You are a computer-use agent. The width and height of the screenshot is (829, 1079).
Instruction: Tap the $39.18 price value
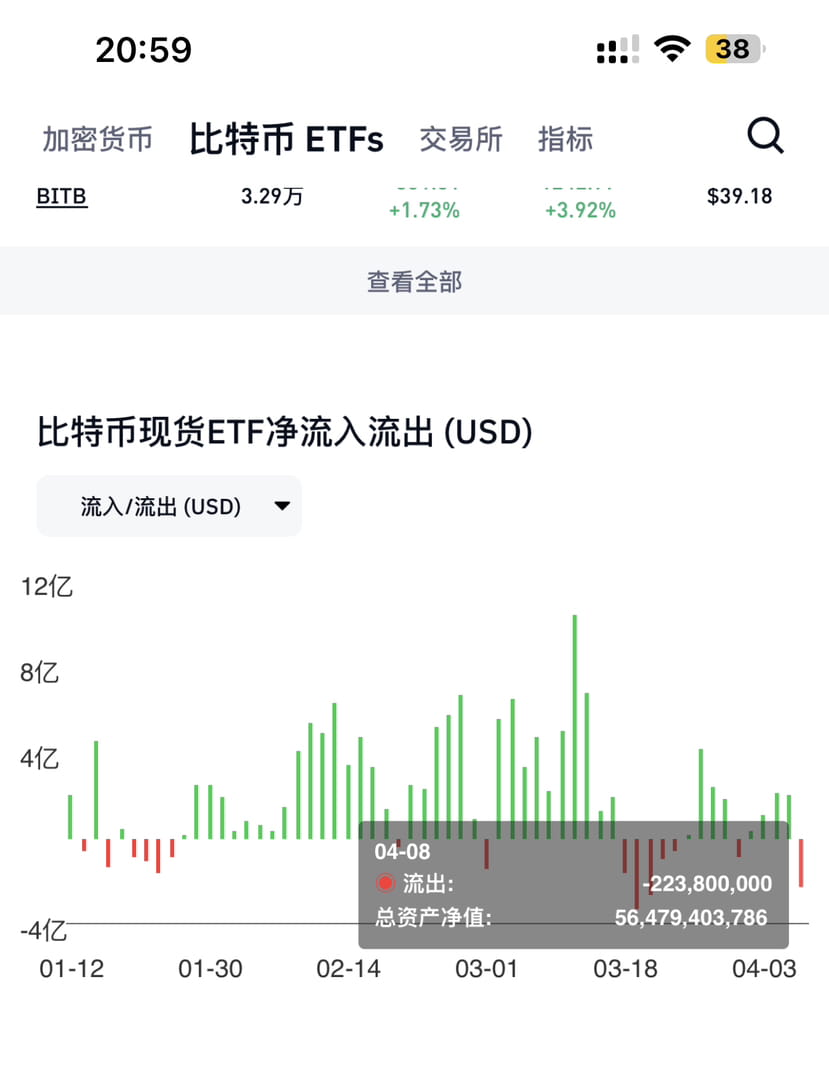pos(739,196)
